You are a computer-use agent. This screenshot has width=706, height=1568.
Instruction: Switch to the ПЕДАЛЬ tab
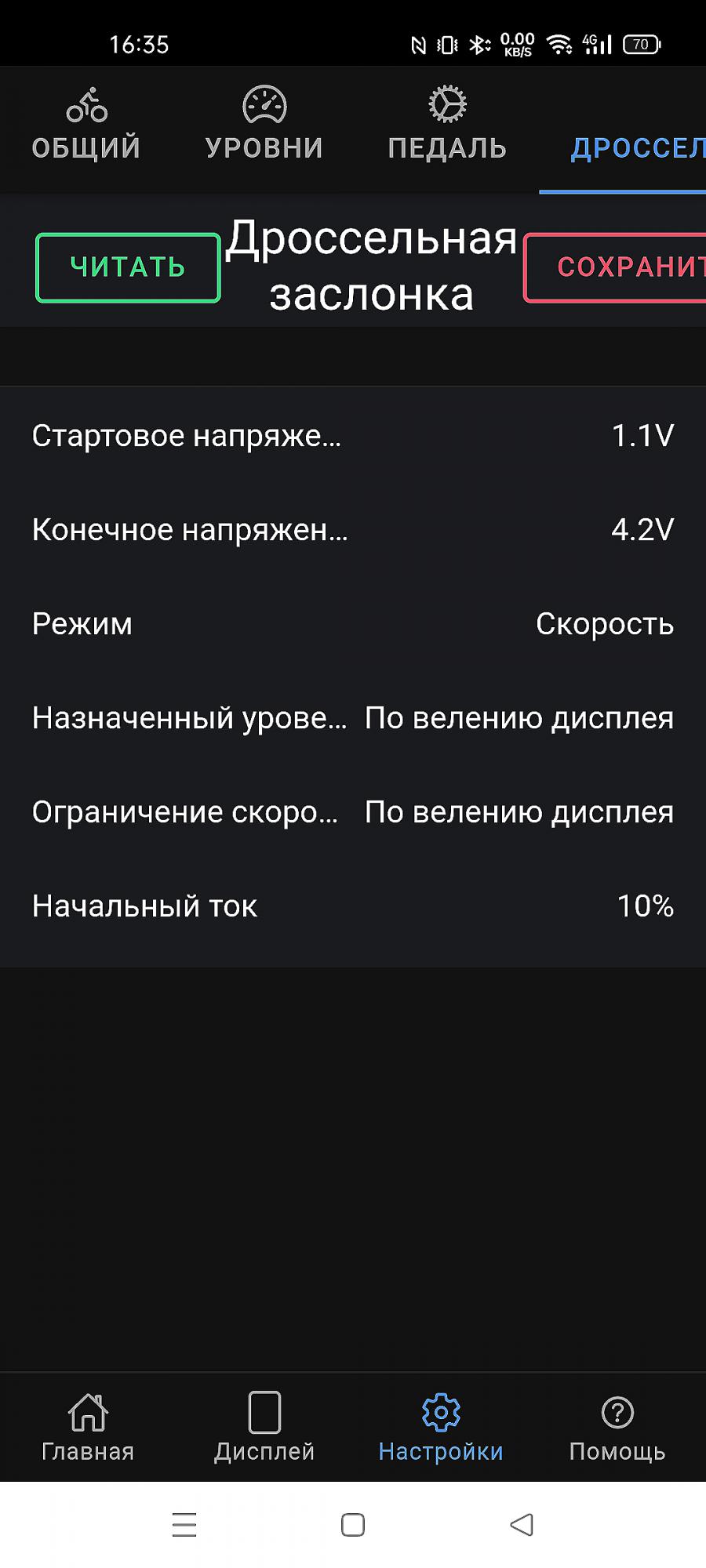pyautogui.click(x=447, y=127)
